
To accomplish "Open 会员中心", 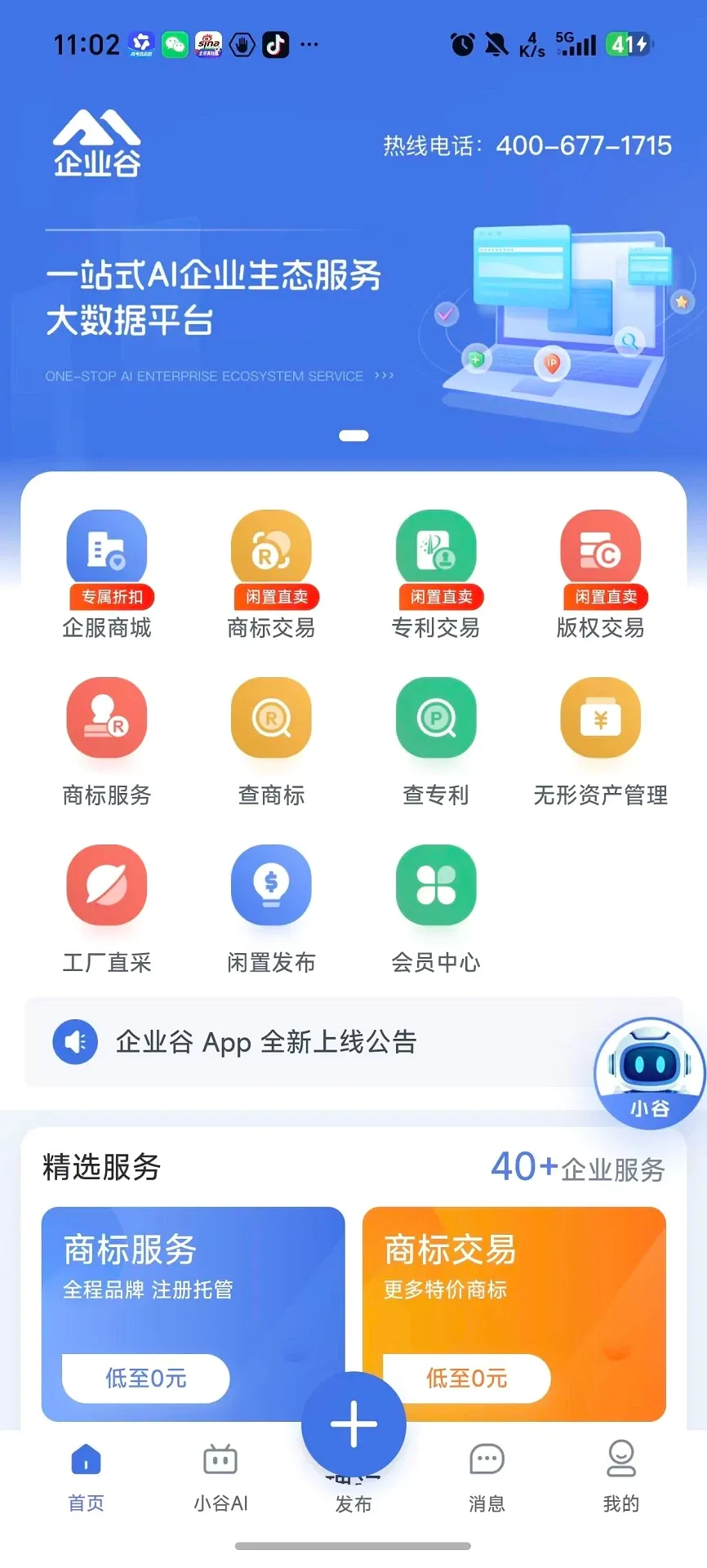I will point(436,909).
